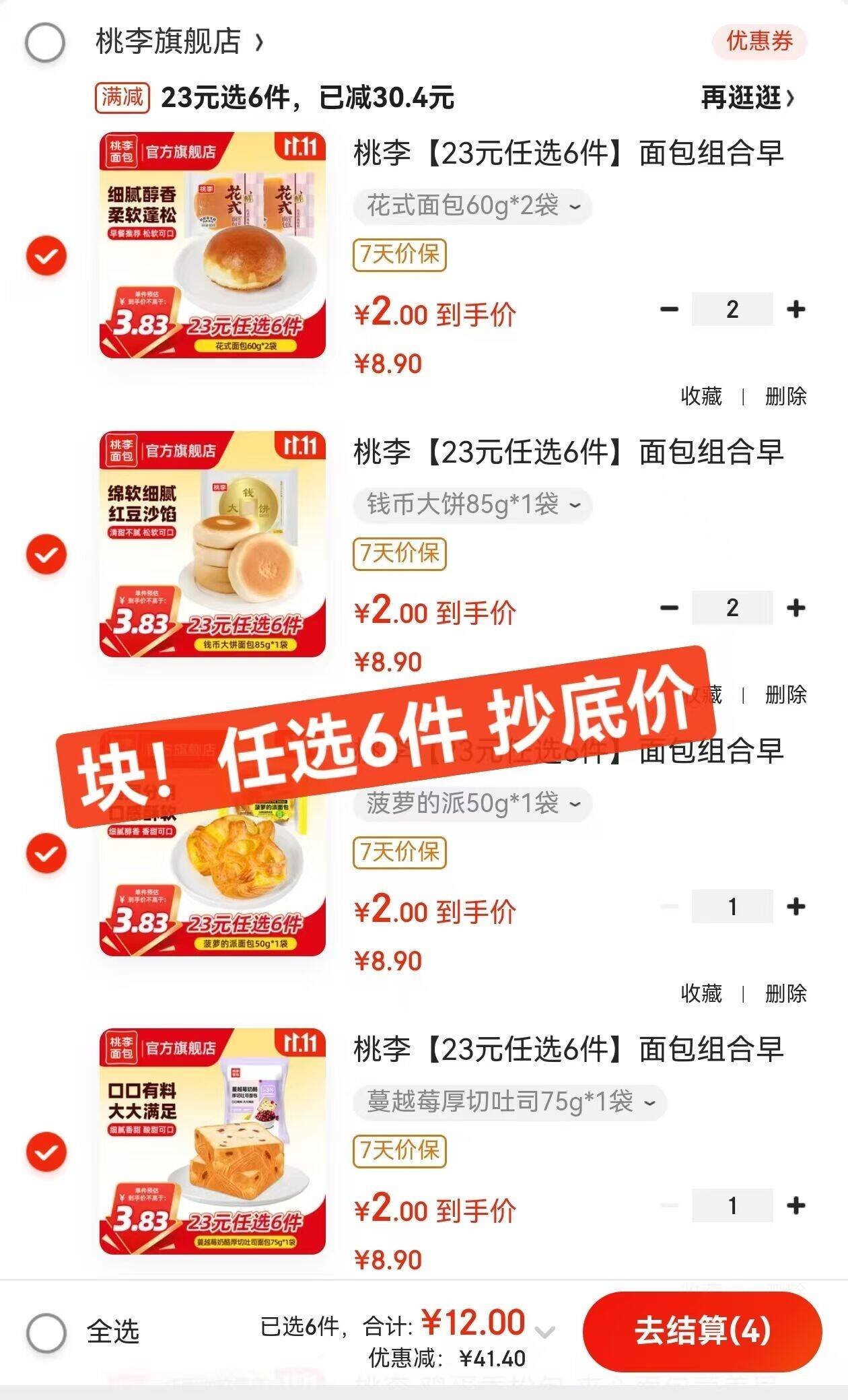The width and height of the screenshot is (848, 1400).
Task: Save 花式面包 to favorites via 收藏
Action: click(701, 396)
